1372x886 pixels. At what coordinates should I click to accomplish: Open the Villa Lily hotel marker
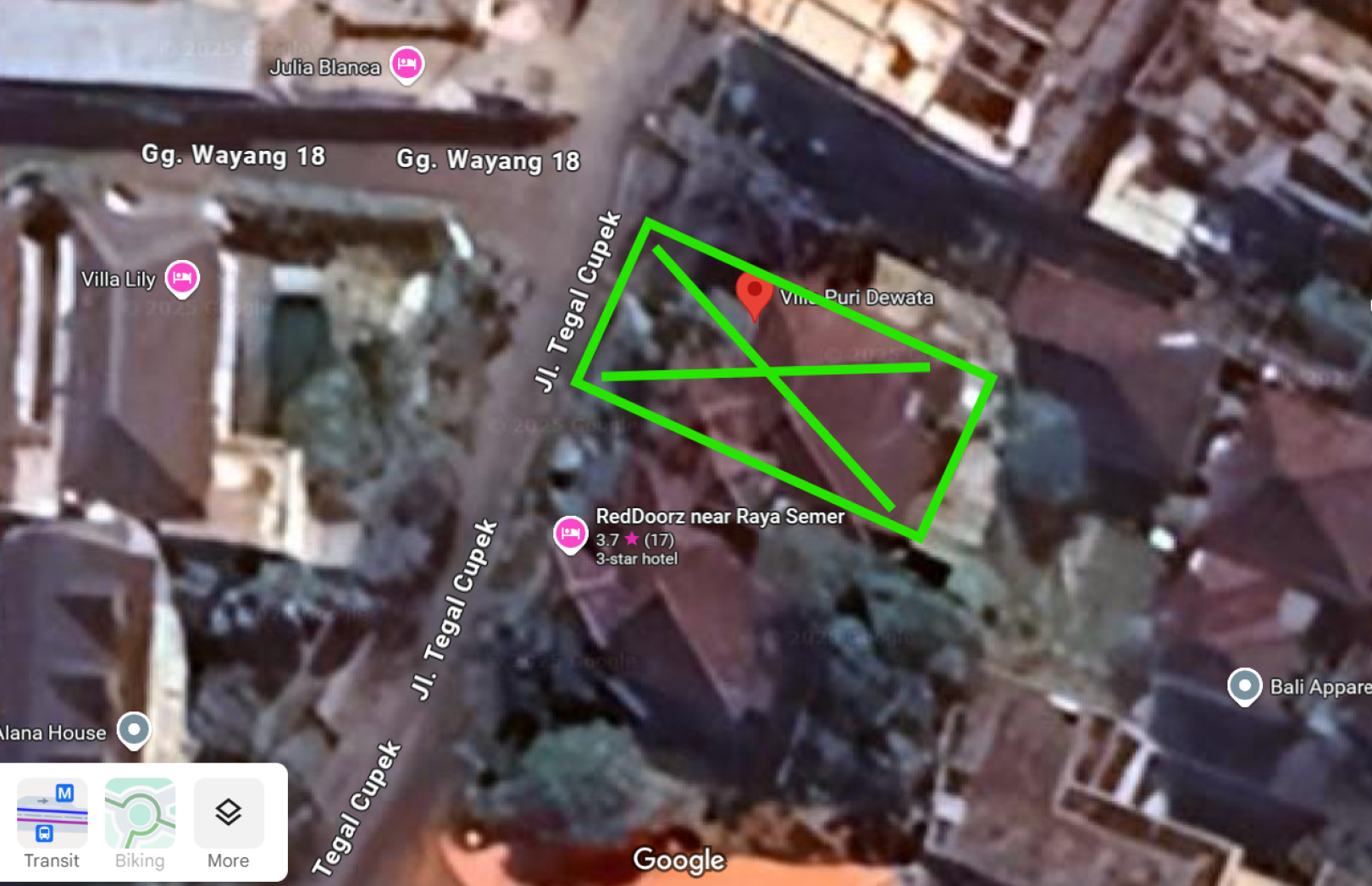tap(182, 278)
